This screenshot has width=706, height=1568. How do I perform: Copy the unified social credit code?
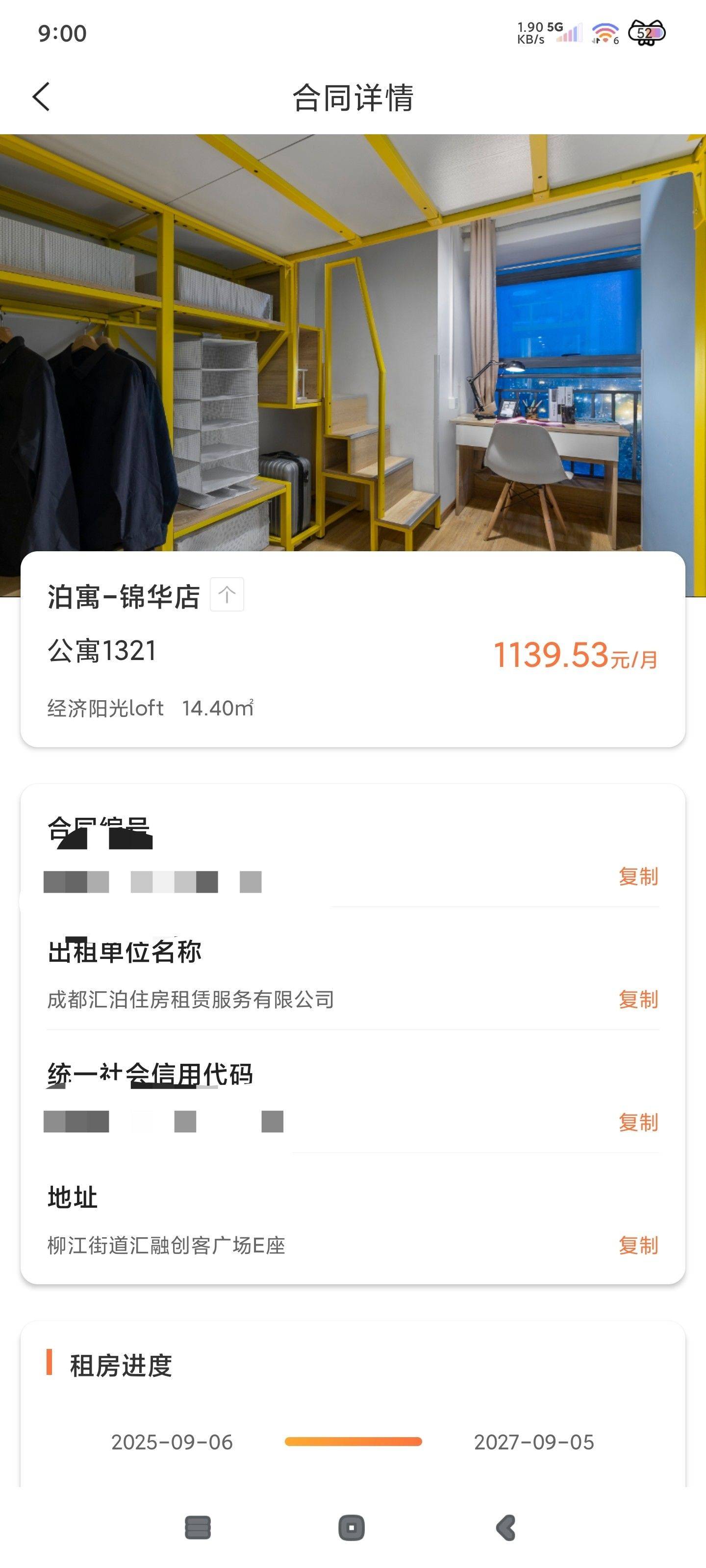click(638, 1122)
